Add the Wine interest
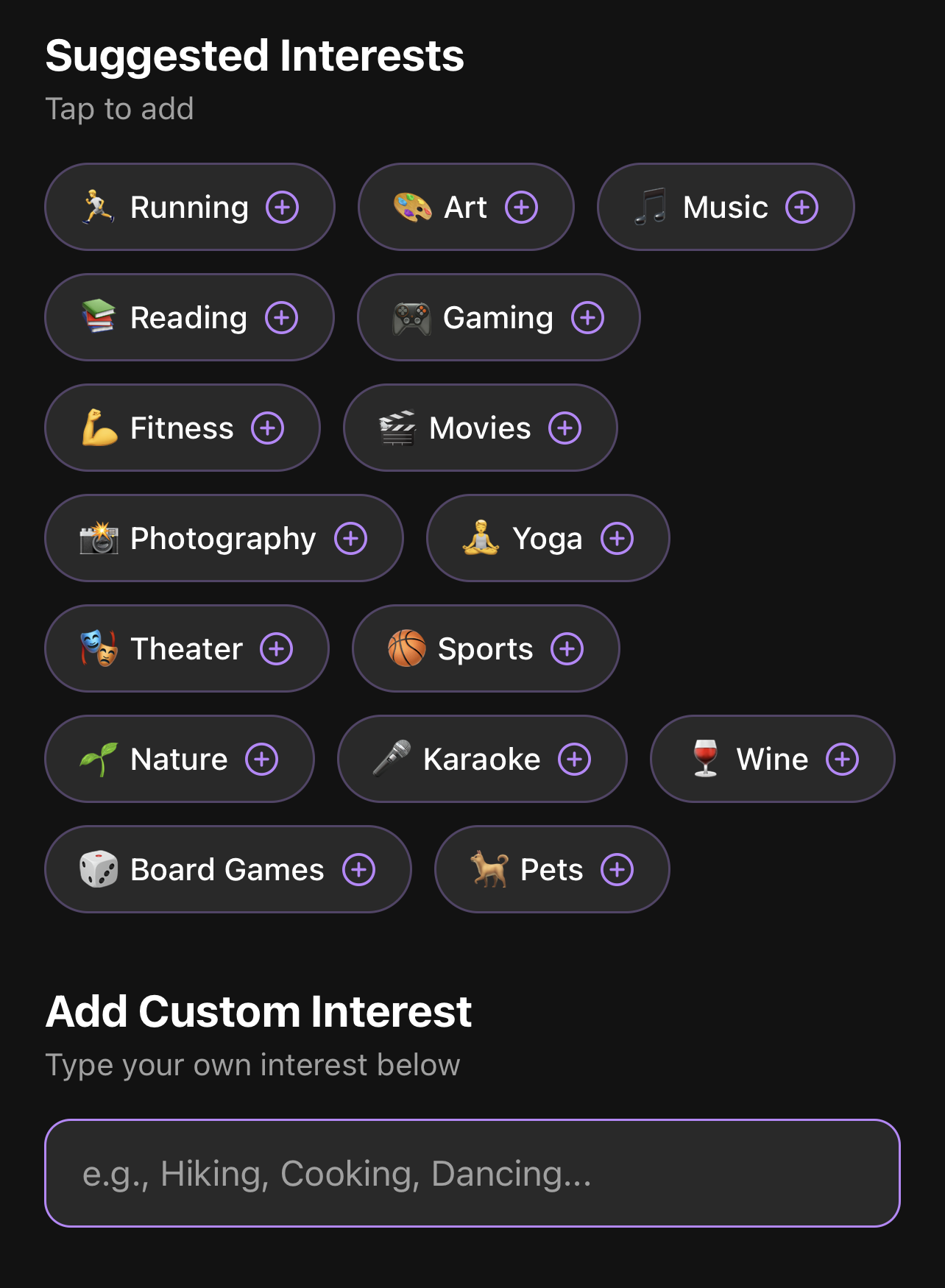The height and width of the screenshot is (1288, 945). [771, 759]
